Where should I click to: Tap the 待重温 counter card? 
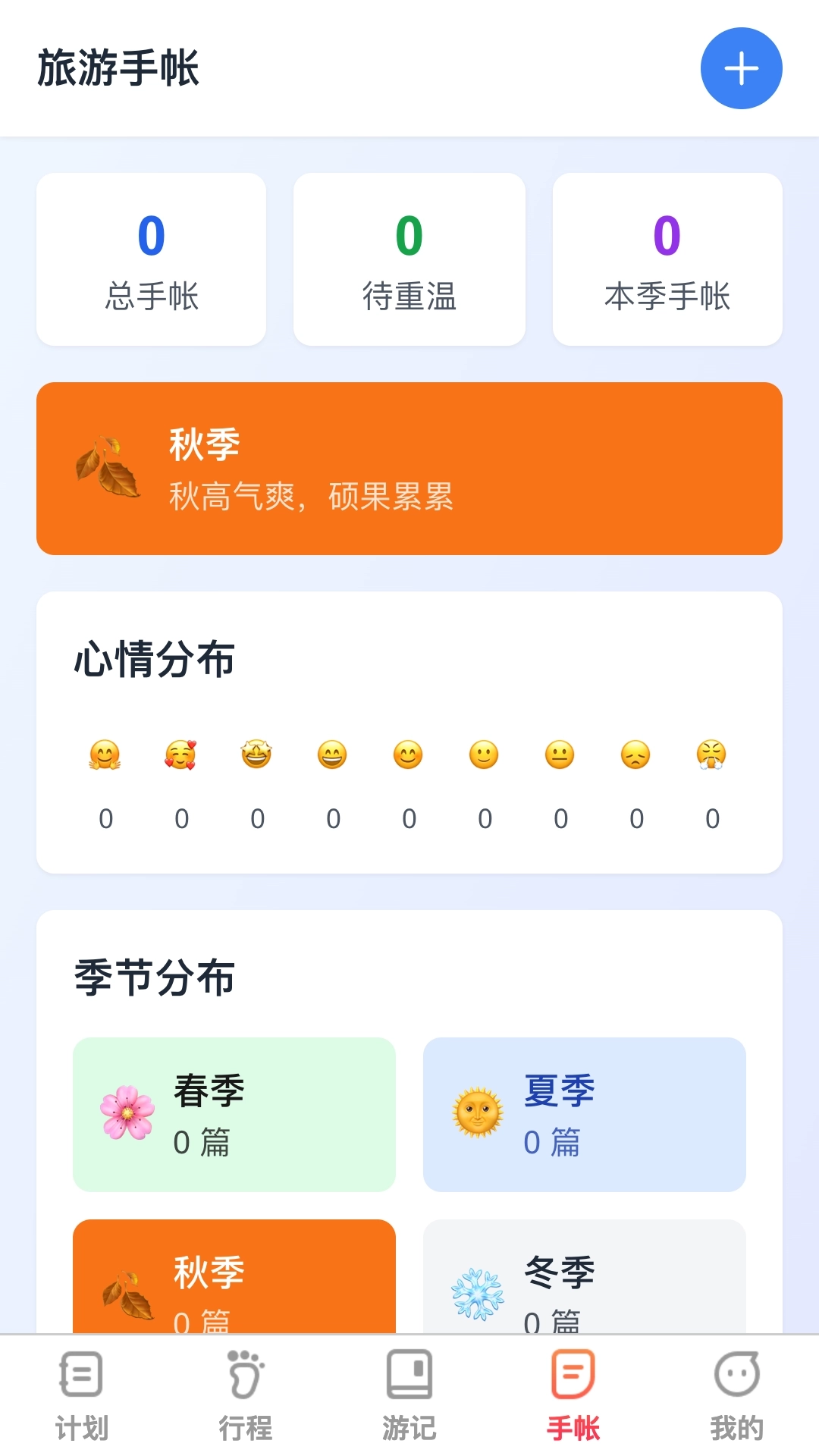pyautogui.click(x=409, y=259)
